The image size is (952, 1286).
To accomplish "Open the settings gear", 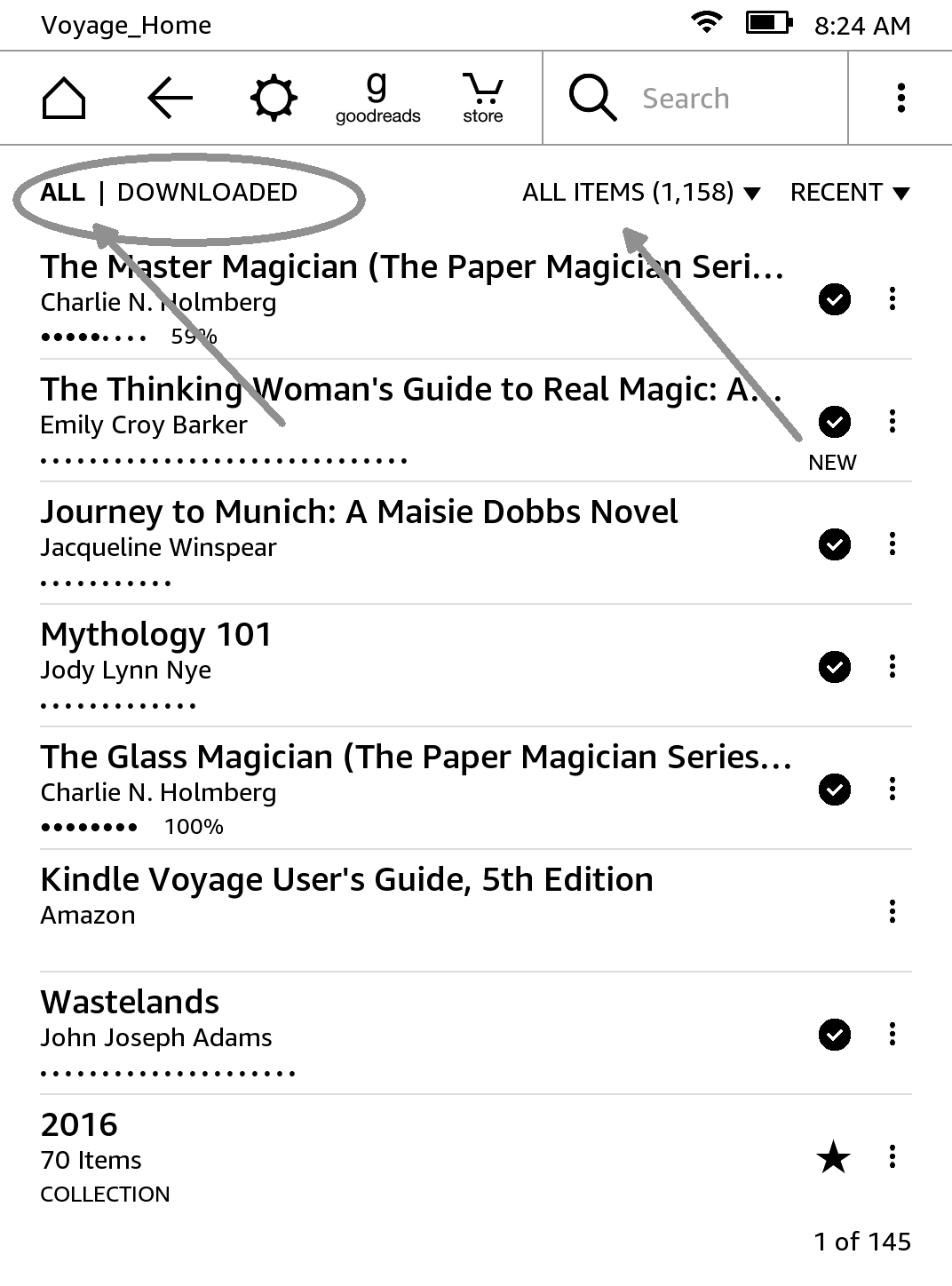I will pos(273,98).
